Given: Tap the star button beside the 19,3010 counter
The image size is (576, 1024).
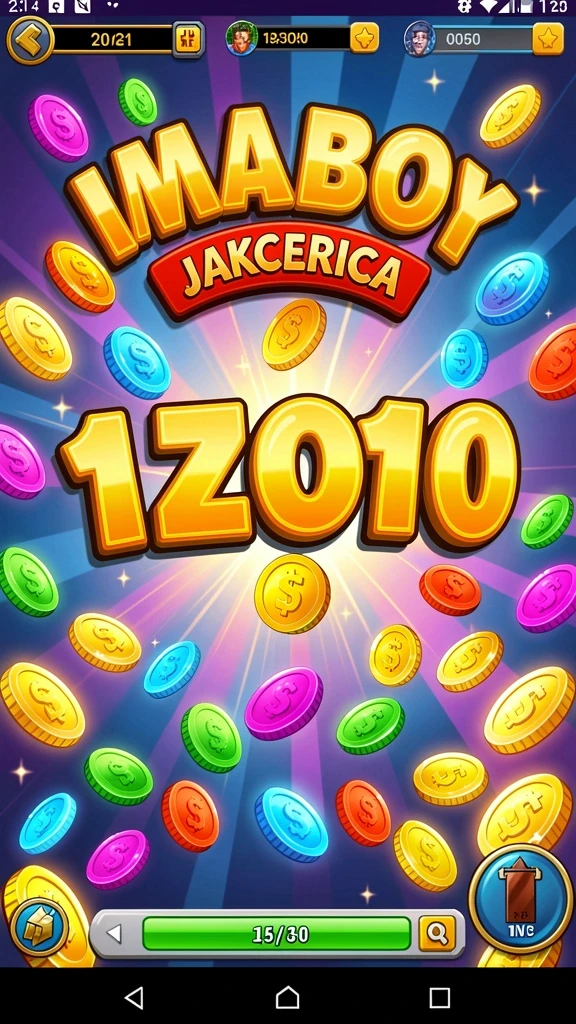Looking at the screenshot, I should pos(364,38).
